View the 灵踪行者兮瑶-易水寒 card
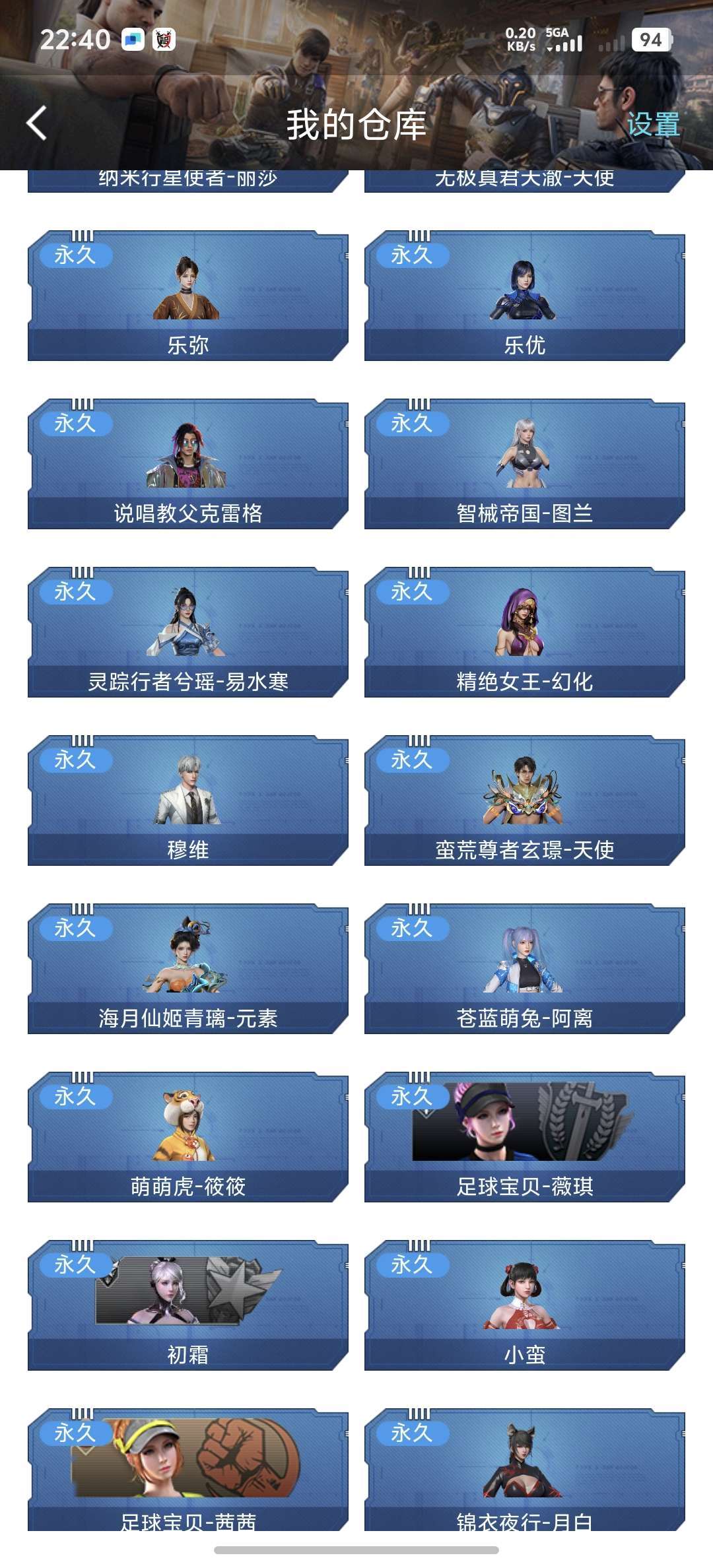Viewport: 713px width, 1568px height. [x=188, y=632]
